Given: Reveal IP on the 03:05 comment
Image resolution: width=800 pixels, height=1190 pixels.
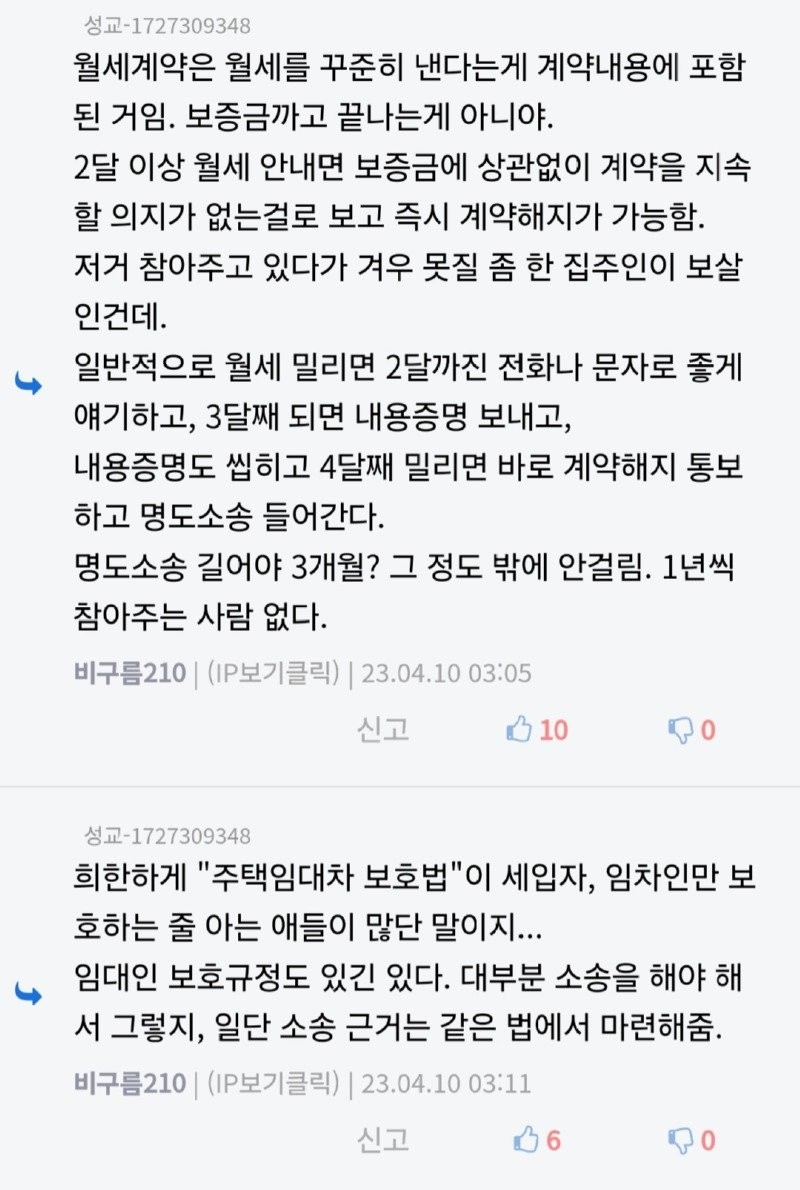Looking at the screenshot, I should point(272,673).
